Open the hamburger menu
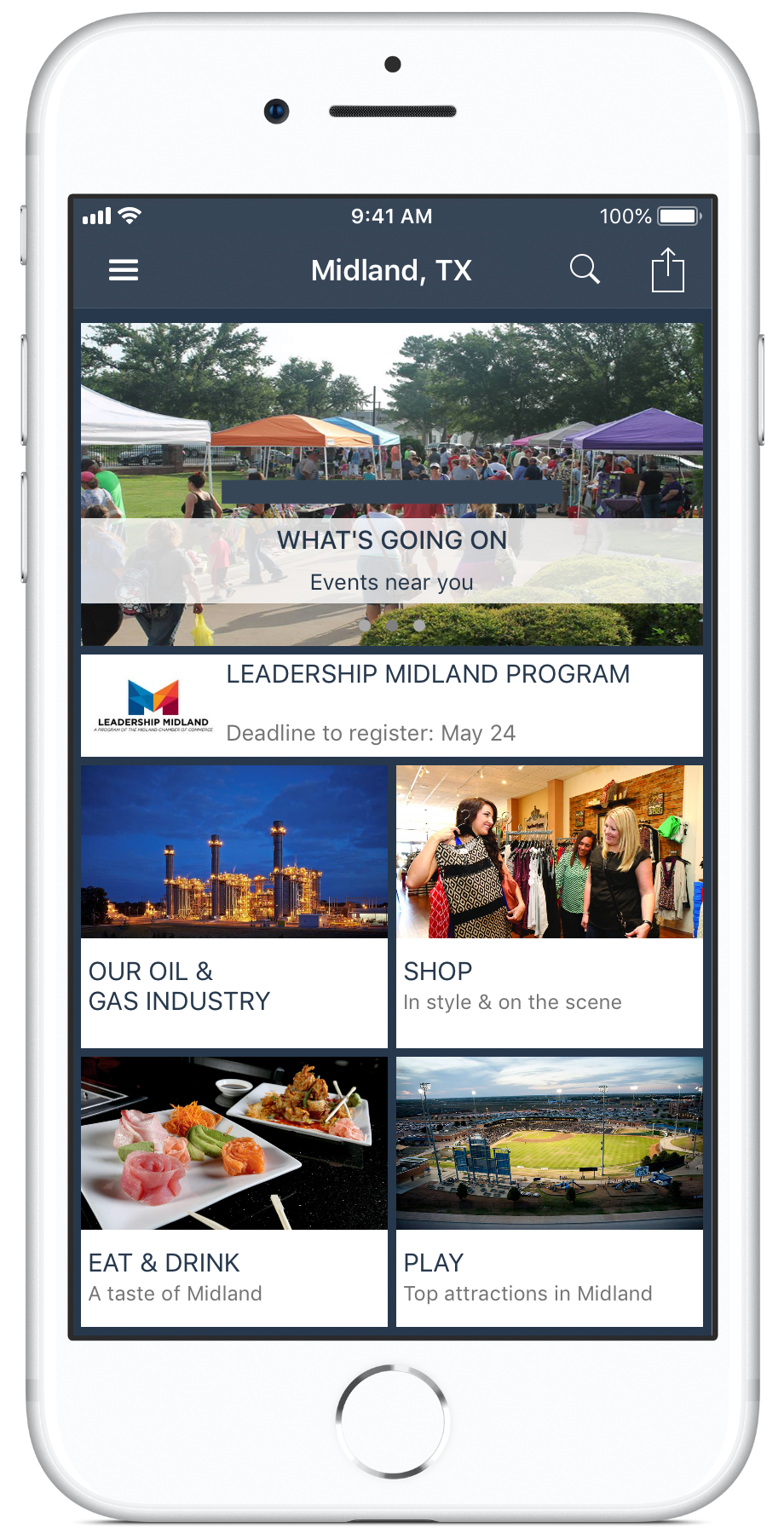This screenshot has width=784, height=1534. (x=124, y=271)
